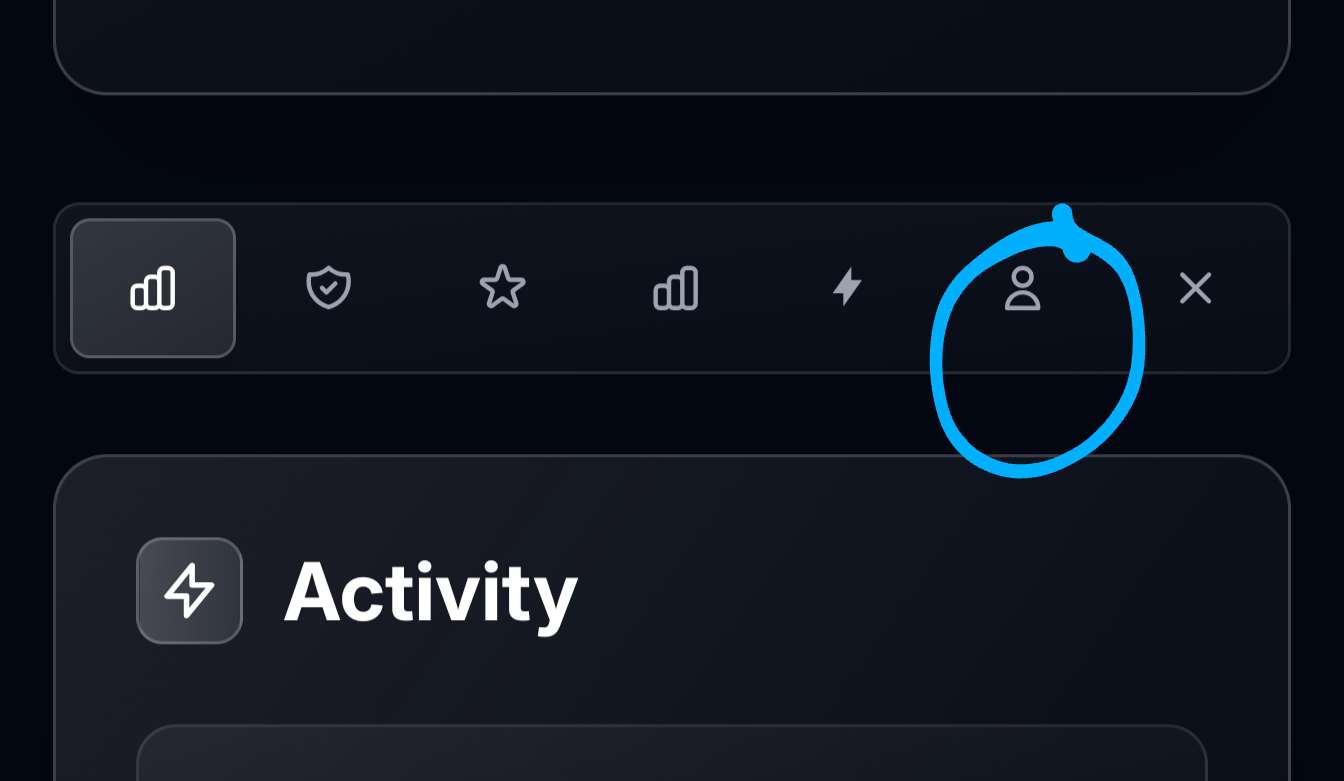Open the person profile tab

(1022, 288)
